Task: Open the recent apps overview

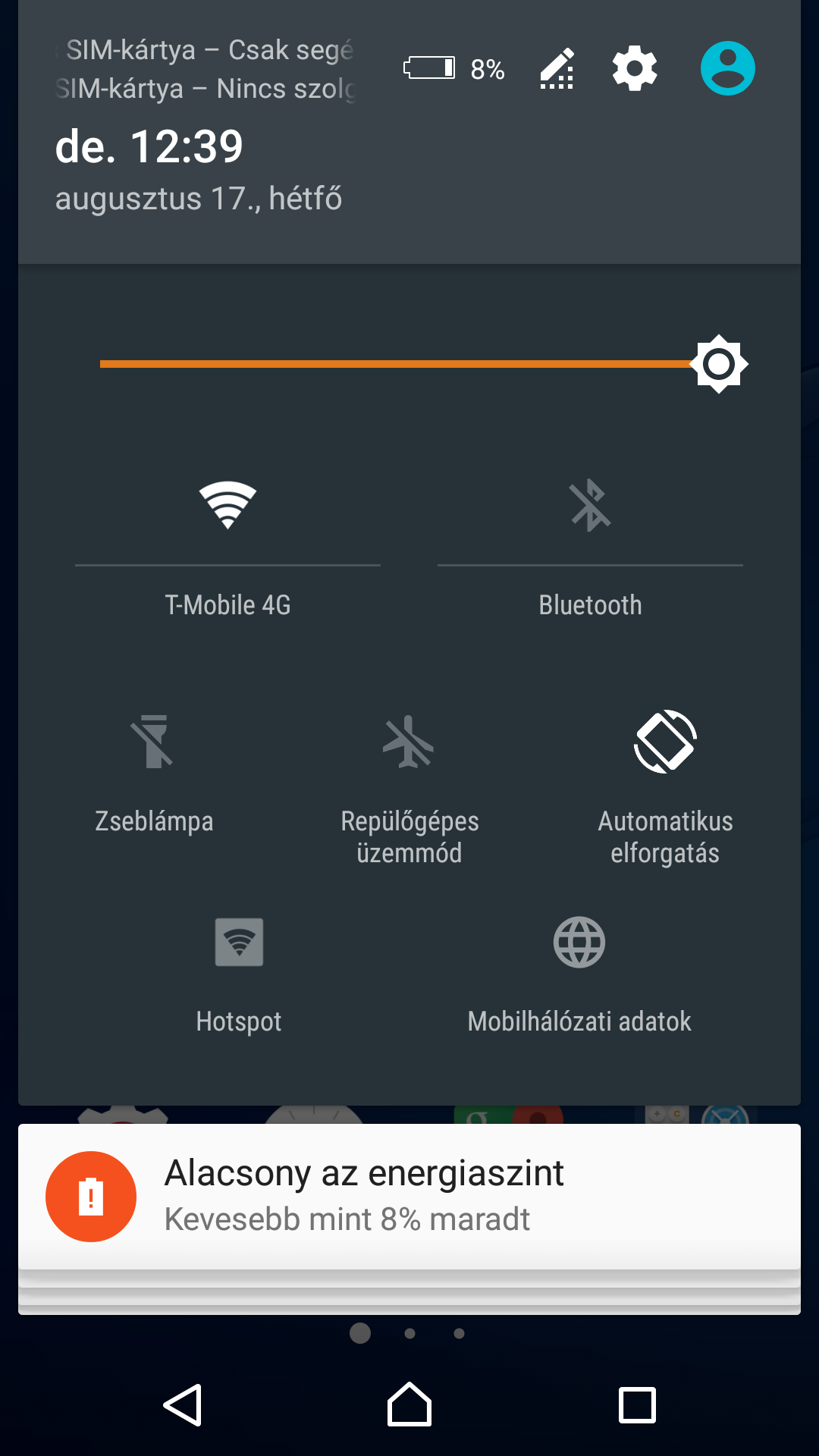Action: click(x=637, y=1405)
